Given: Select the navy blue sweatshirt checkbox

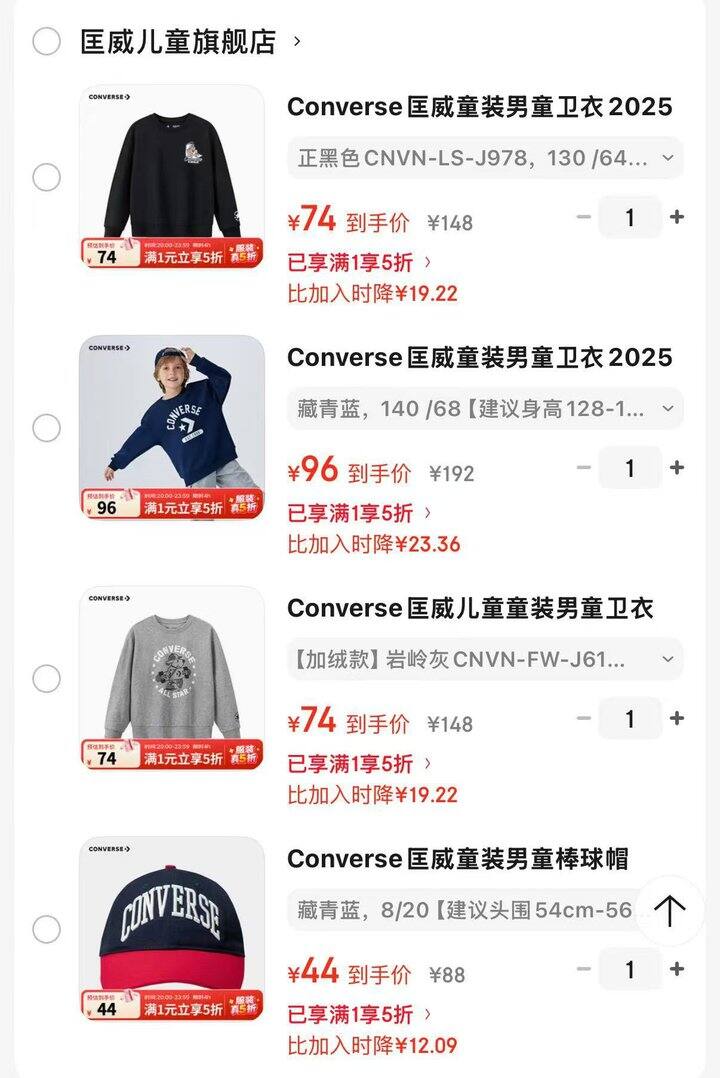Looking at the screenshot, I should 46,428.
